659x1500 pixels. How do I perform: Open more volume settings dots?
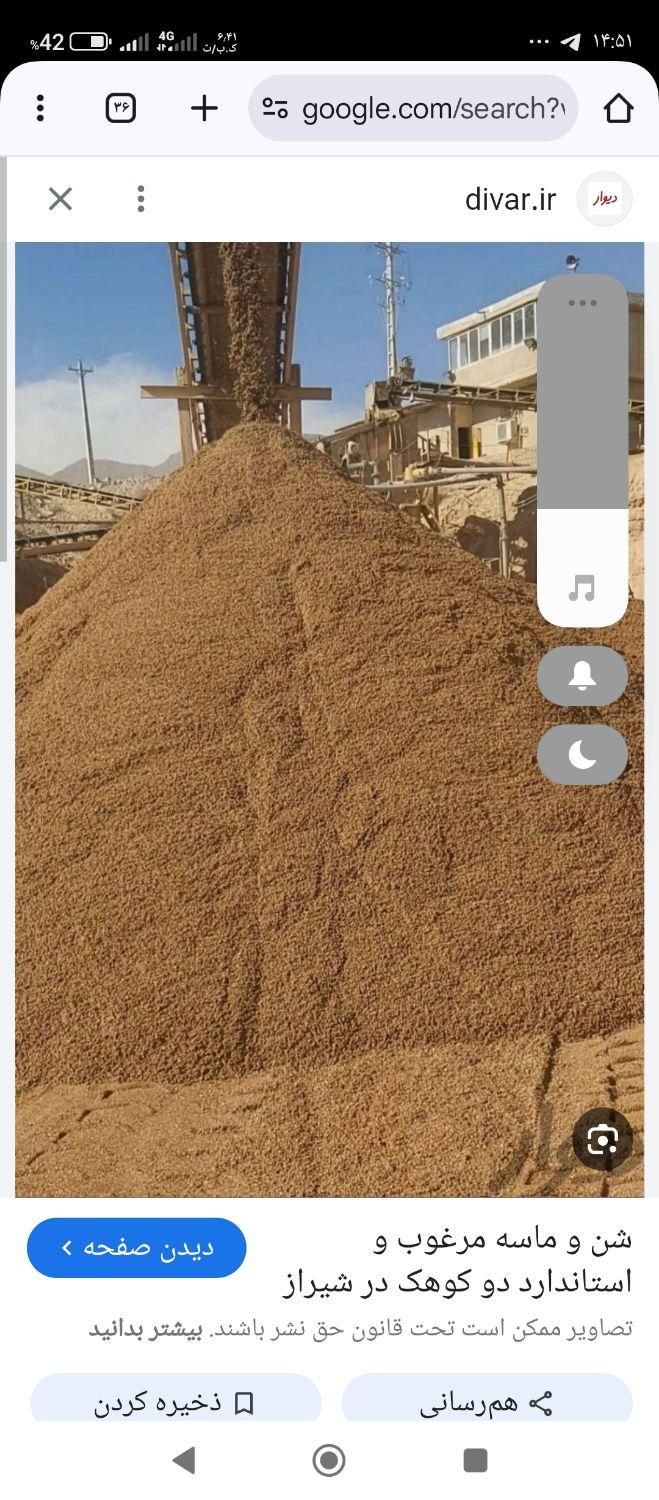pos(582,303)
